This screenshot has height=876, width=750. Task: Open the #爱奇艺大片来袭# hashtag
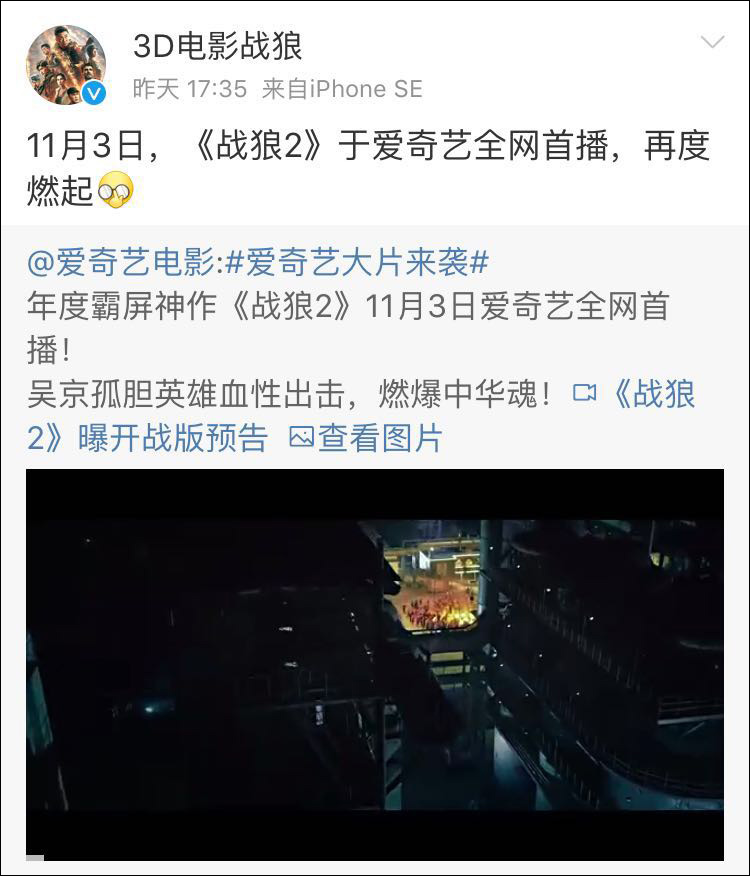click(x=356, y=263)
